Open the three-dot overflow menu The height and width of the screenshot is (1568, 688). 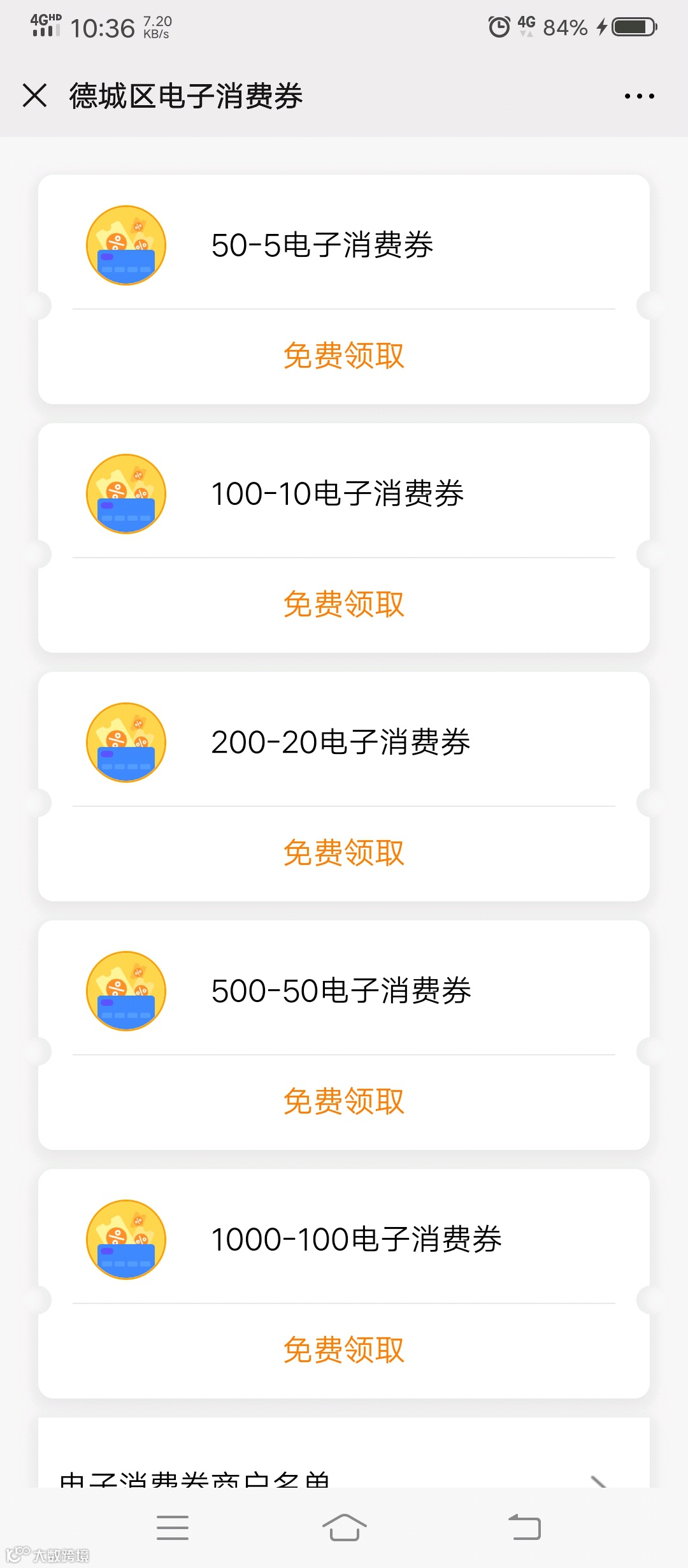click(639, 96)
